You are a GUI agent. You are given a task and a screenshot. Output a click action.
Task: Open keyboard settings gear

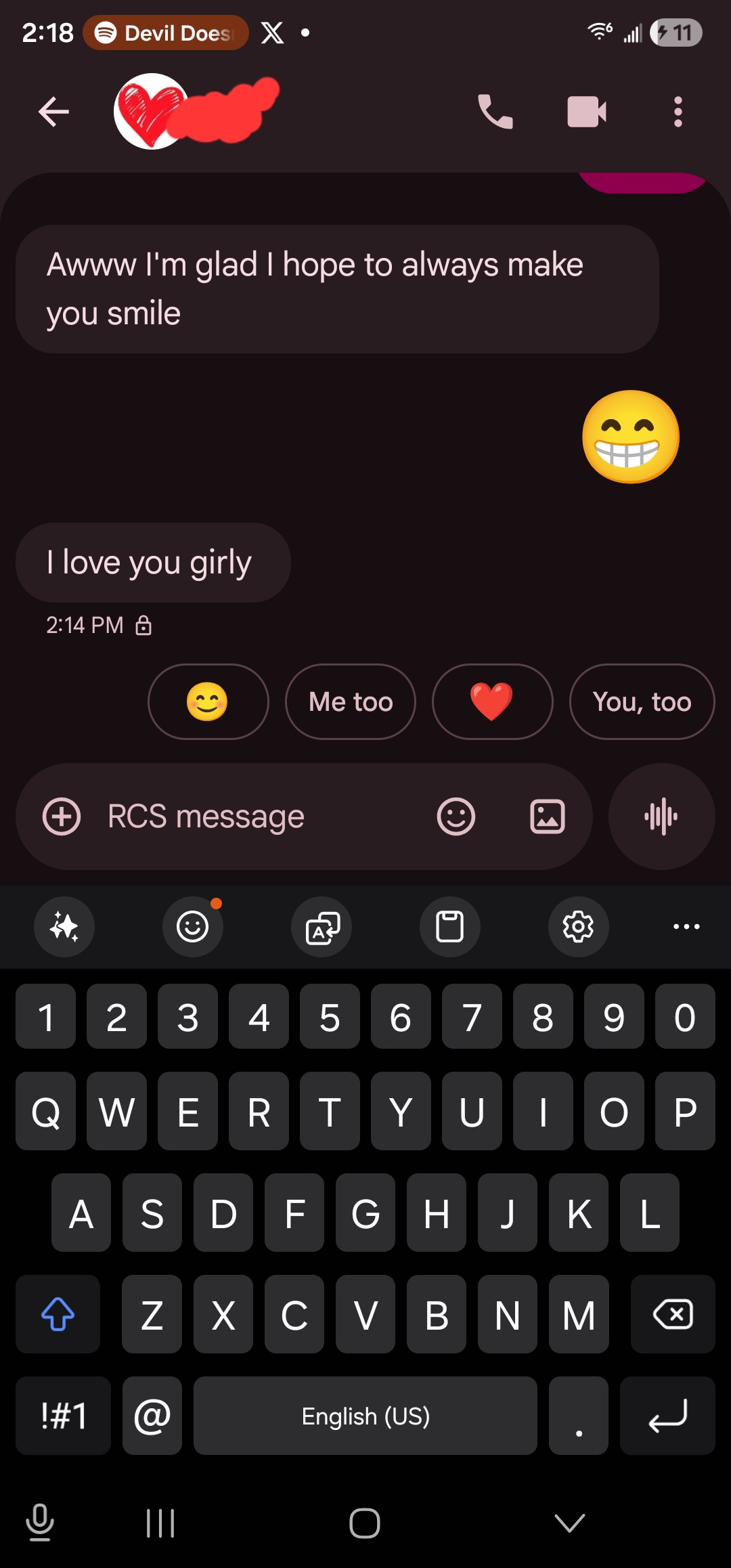(578, 926)
